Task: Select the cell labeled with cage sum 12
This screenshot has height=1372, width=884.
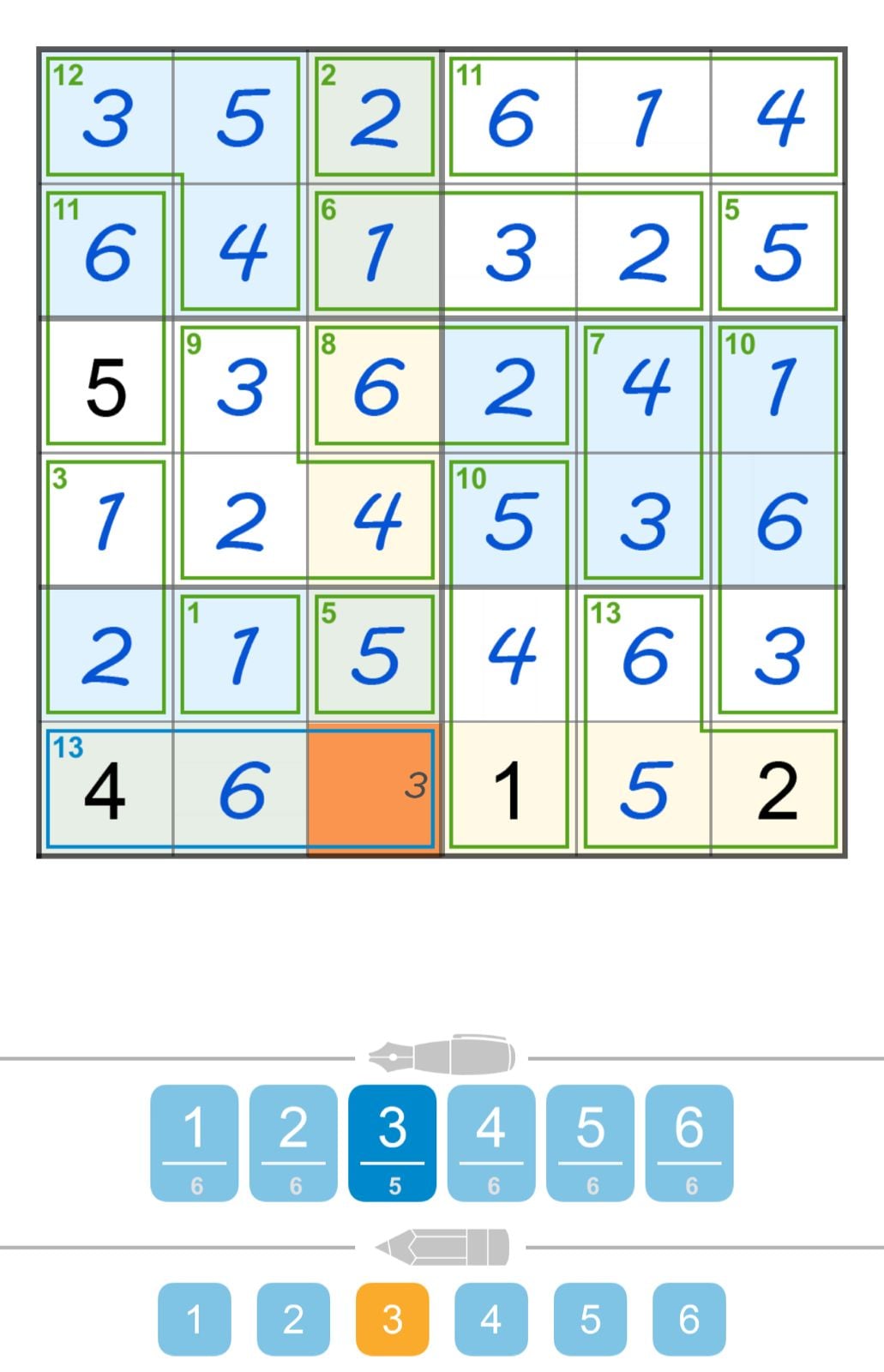Action: (x=106, y=117)
